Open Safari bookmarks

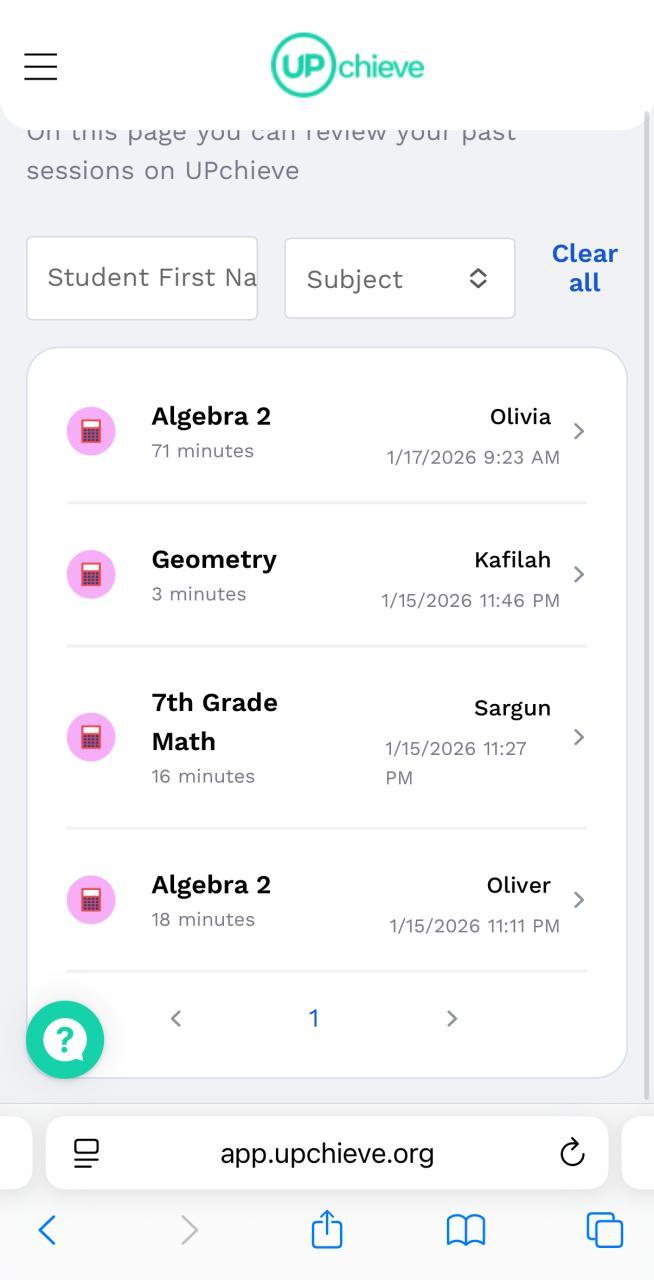coord(466,1230)
